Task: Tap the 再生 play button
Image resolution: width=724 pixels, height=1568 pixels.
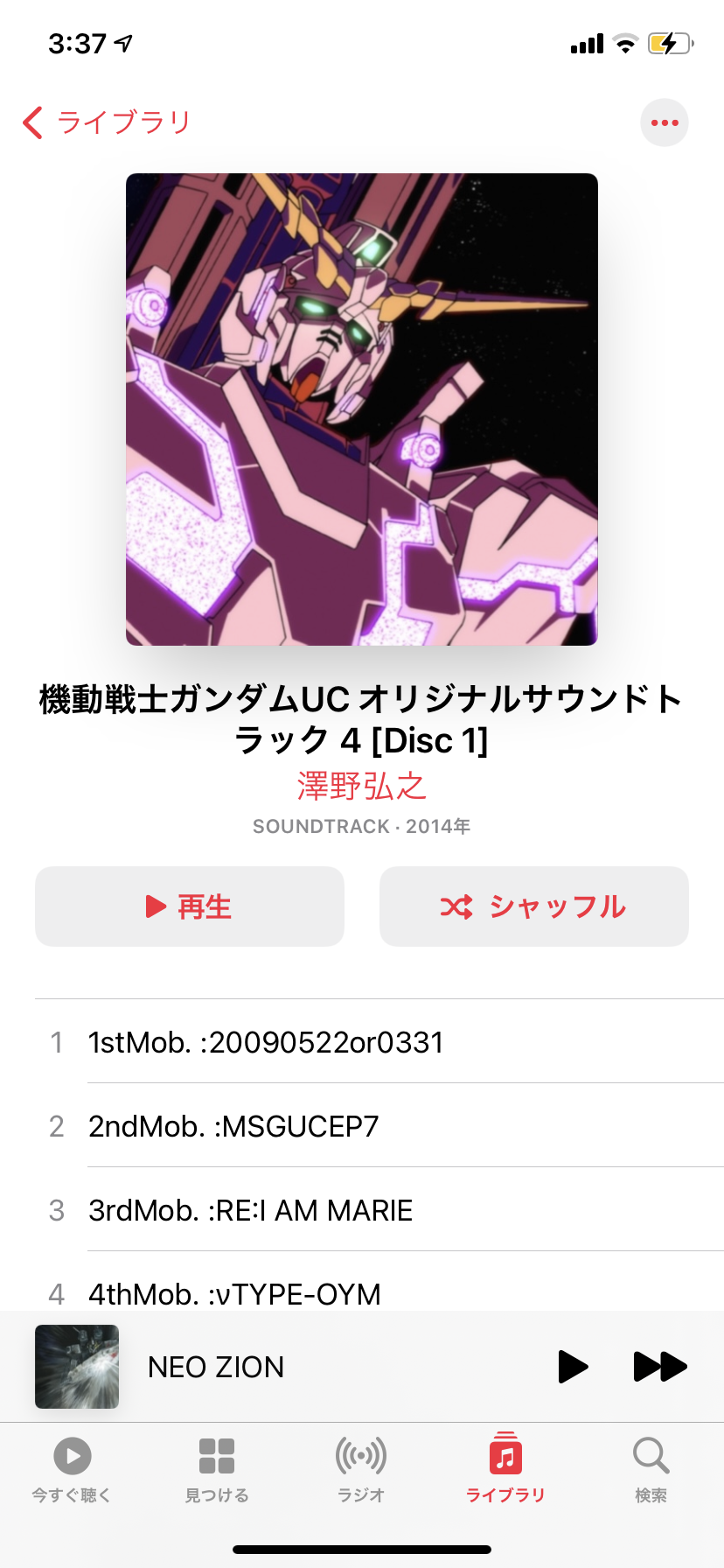Action: point(190,906)
